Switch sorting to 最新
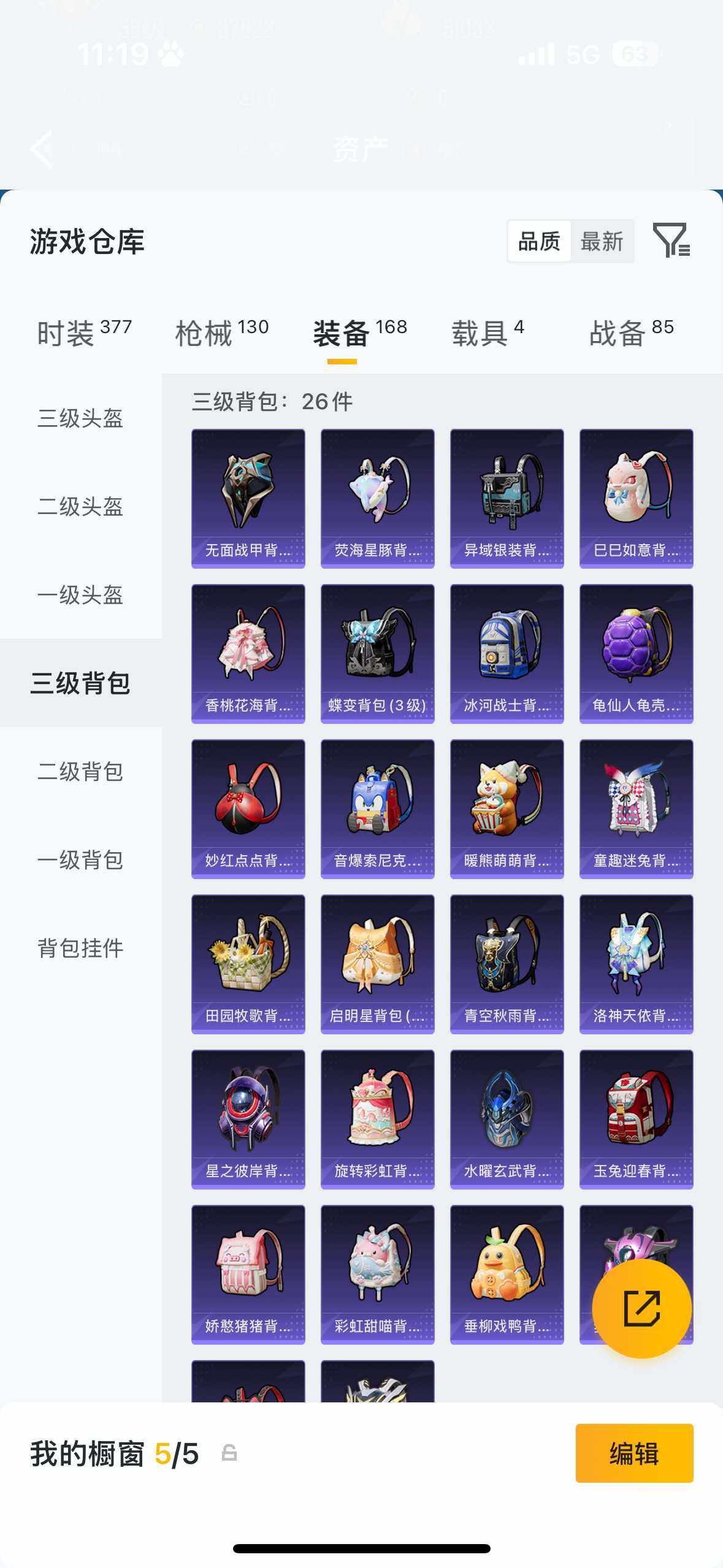This screenshot has width=723, height=1568. 603,240
